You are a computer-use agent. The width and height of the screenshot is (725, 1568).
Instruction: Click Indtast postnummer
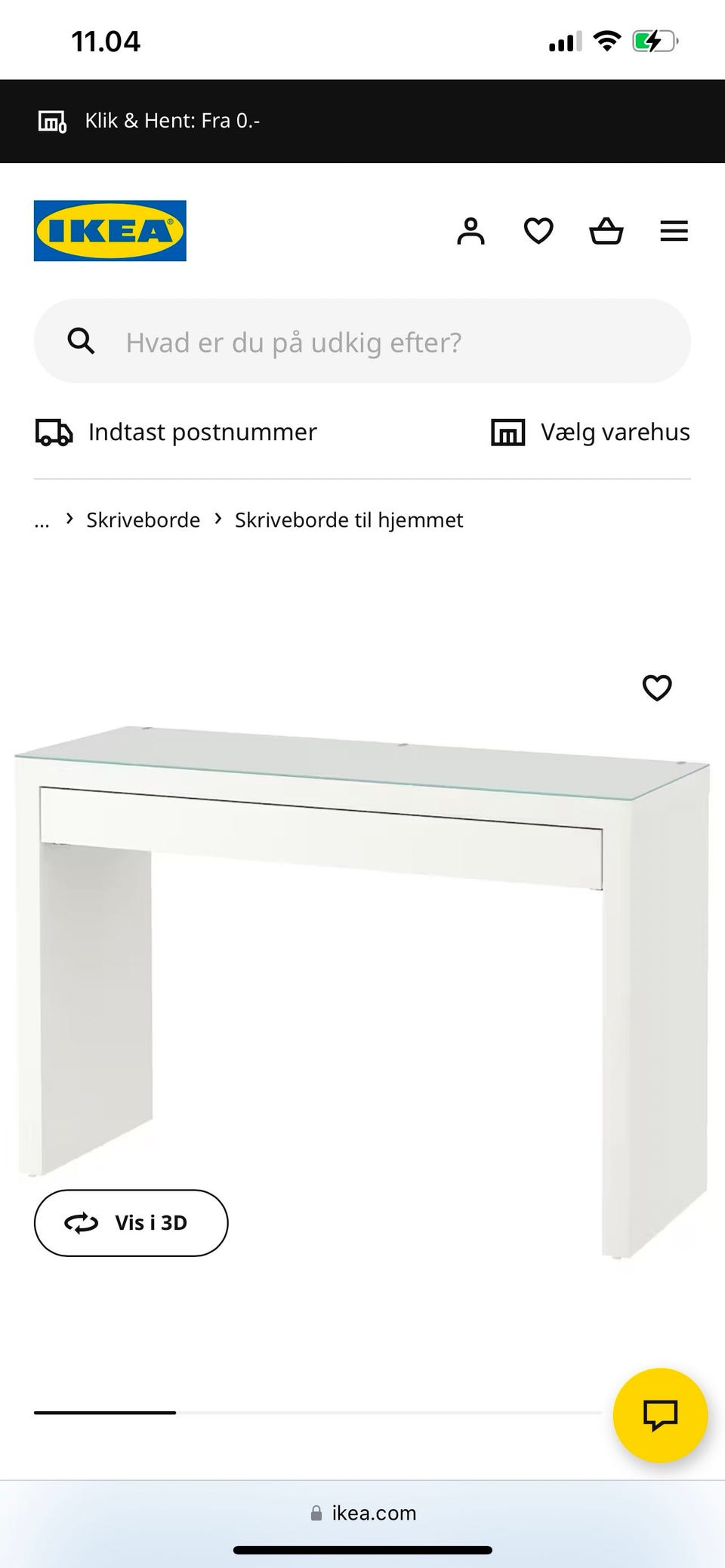202,432
